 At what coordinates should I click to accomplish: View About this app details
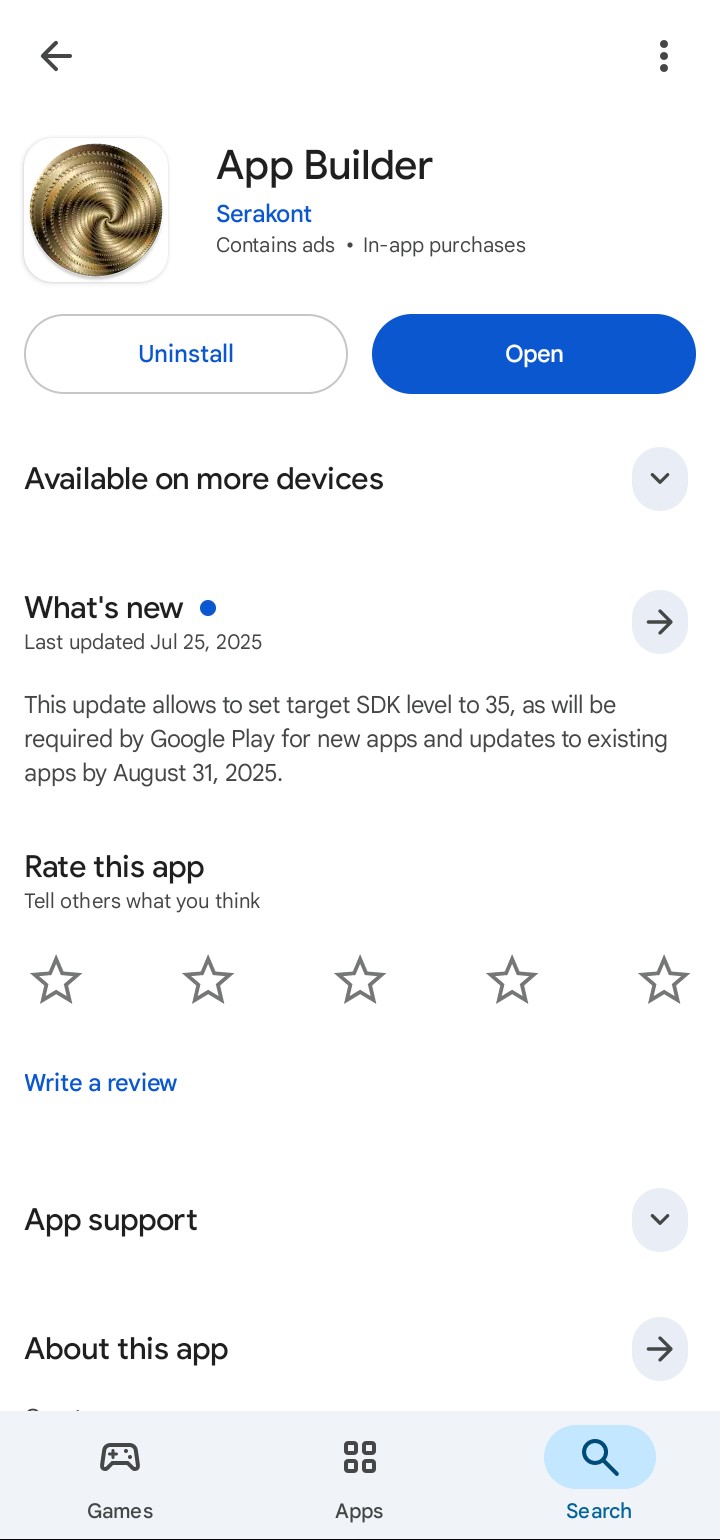click(659, 1349)
